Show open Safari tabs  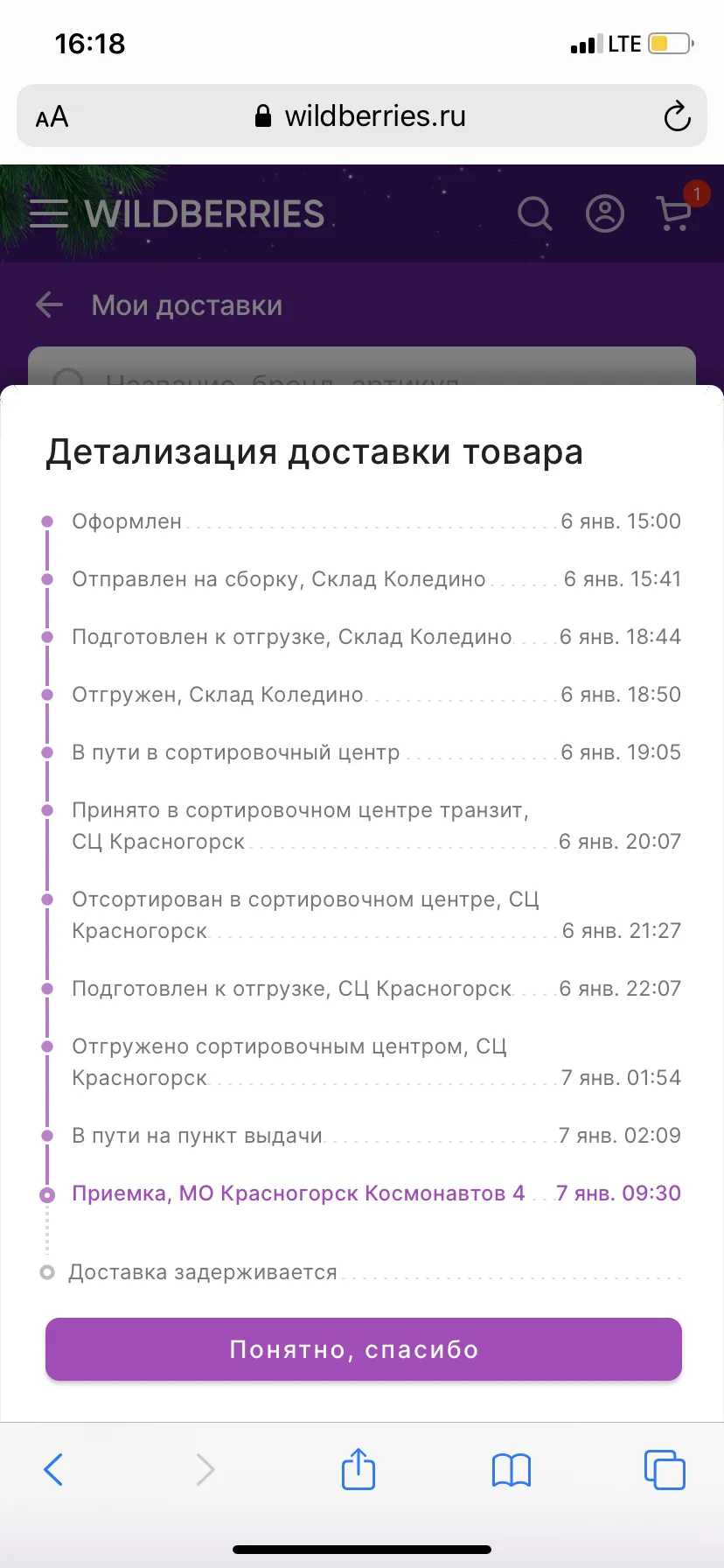pos(665,1469)
